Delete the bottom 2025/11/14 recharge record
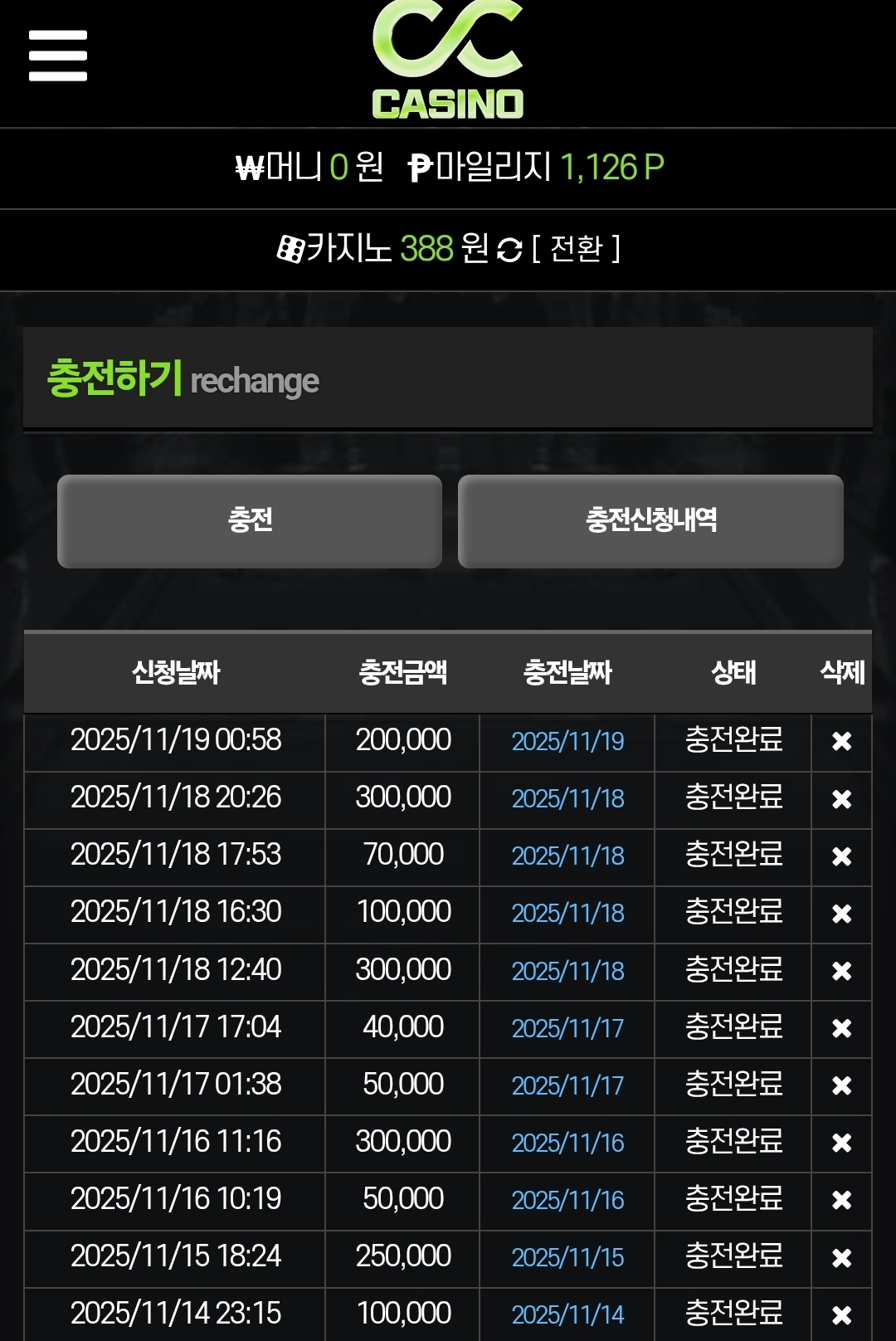 [842, 1313]
